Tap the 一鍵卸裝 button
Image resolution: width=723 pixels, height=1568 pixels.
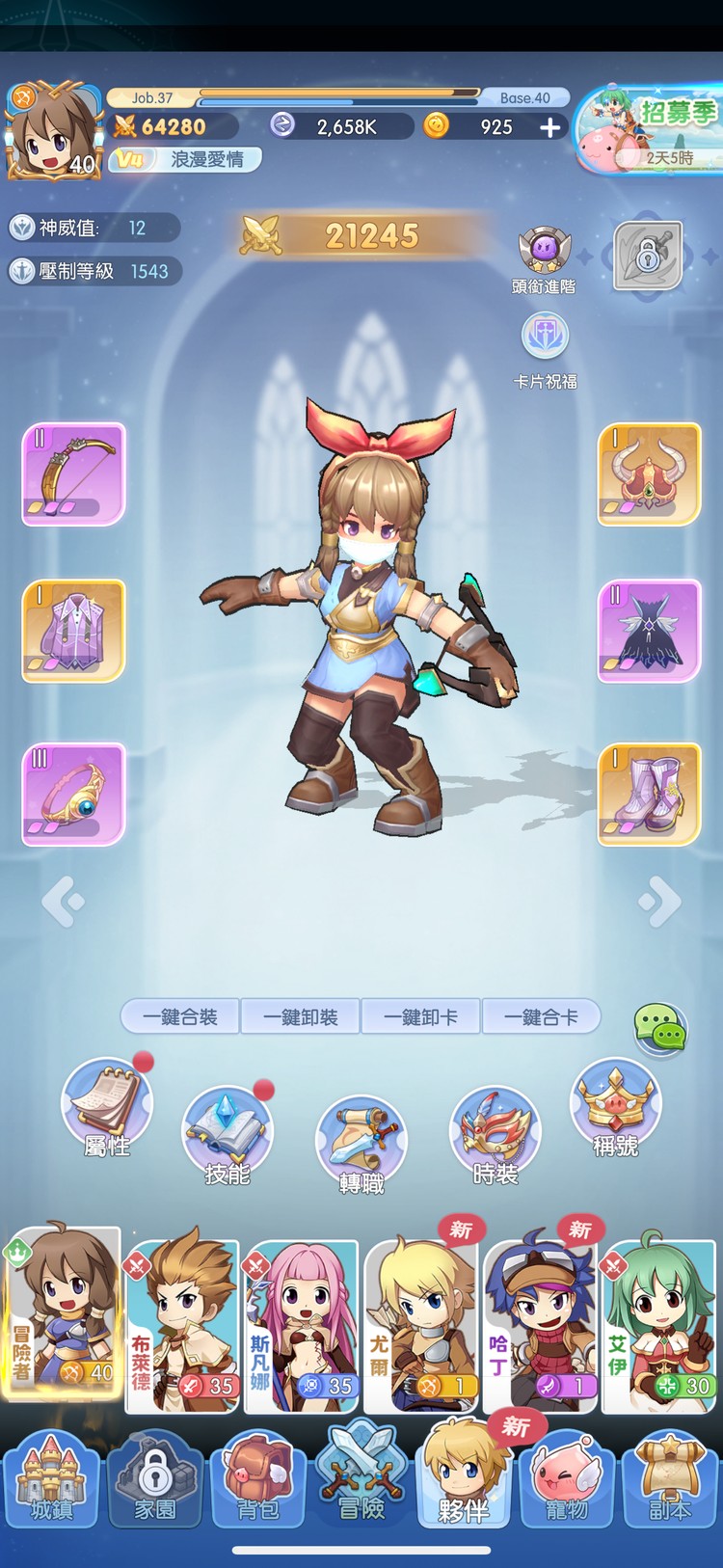tap(301, 1016)
